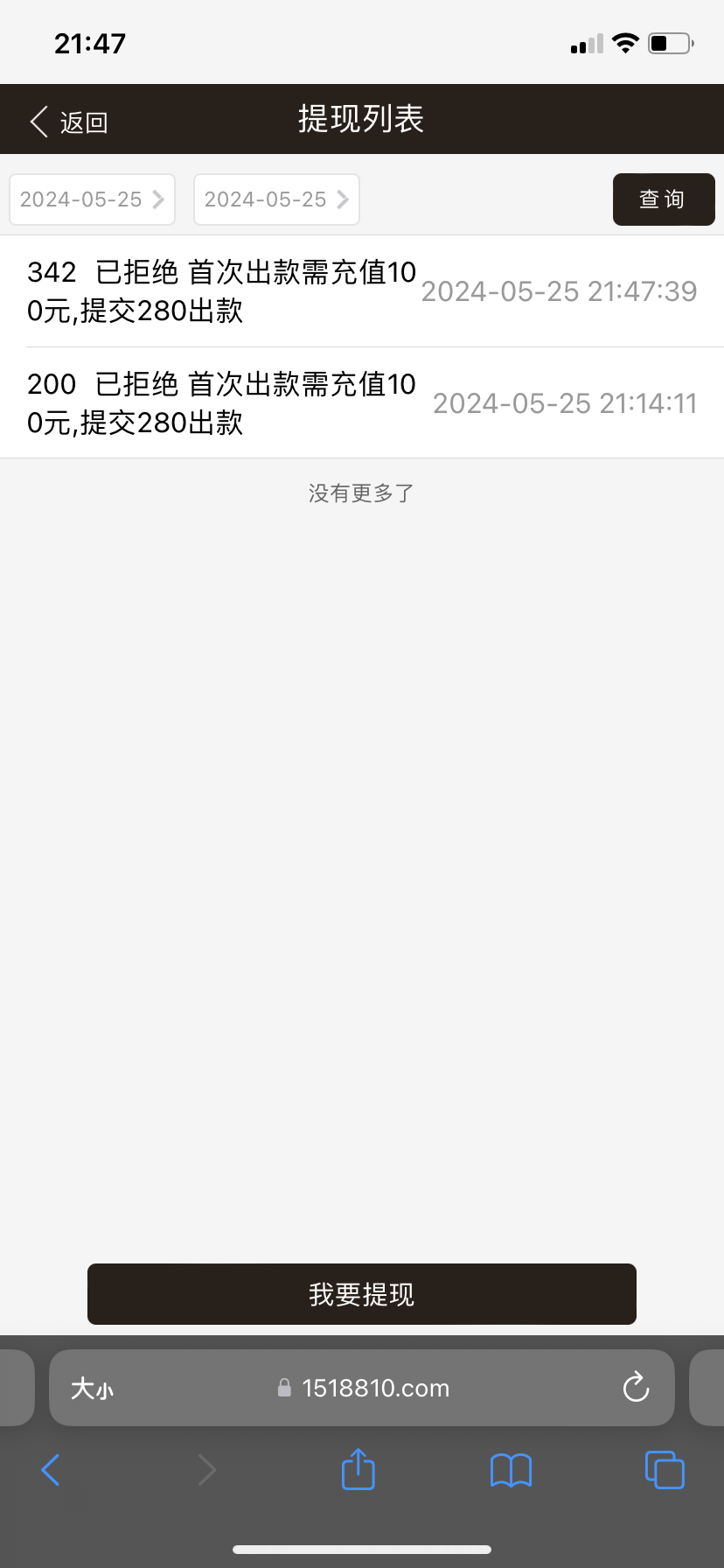Open Safari bookmarks

tap(512, 1470)
